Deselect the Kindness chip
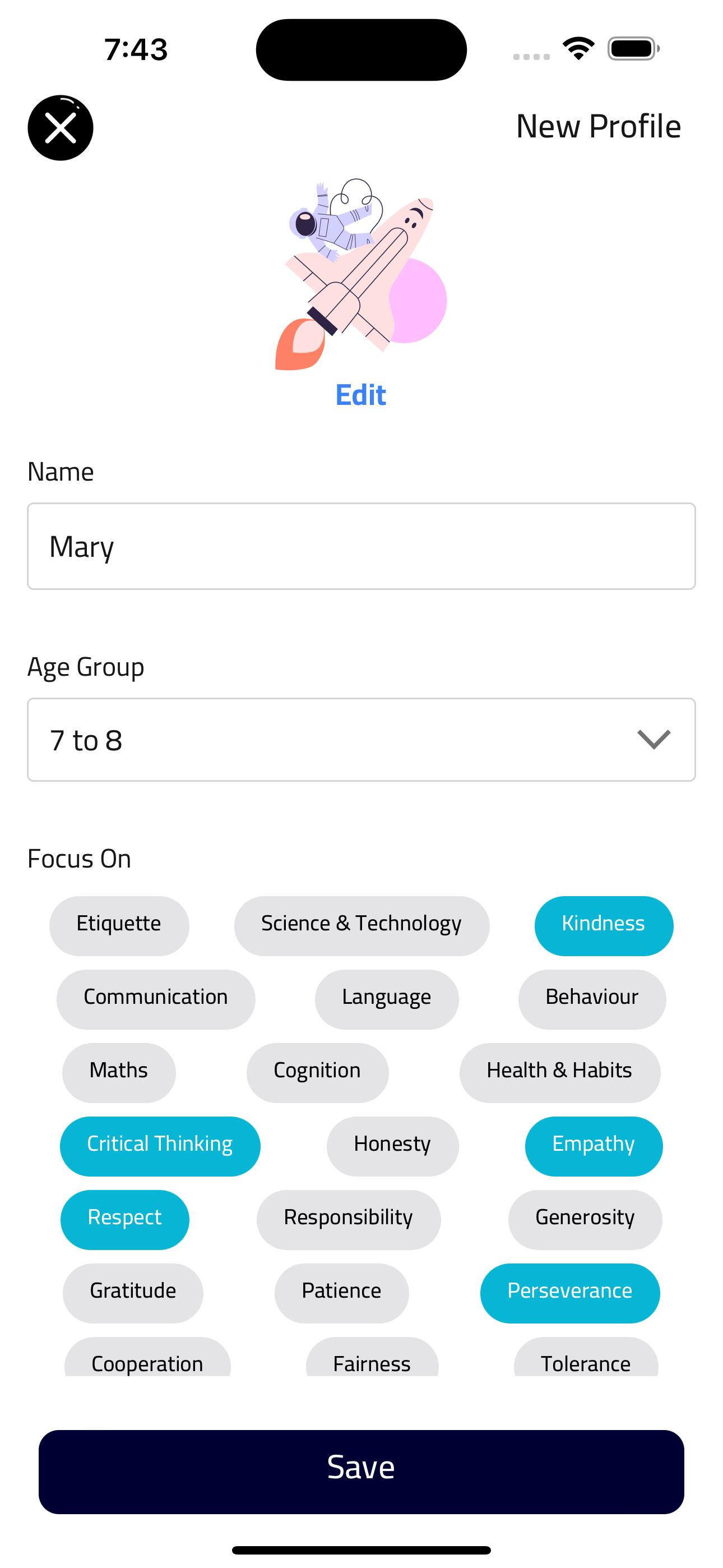The height and width of the screenshot is (1568, 723). click(x=604, y=925)
